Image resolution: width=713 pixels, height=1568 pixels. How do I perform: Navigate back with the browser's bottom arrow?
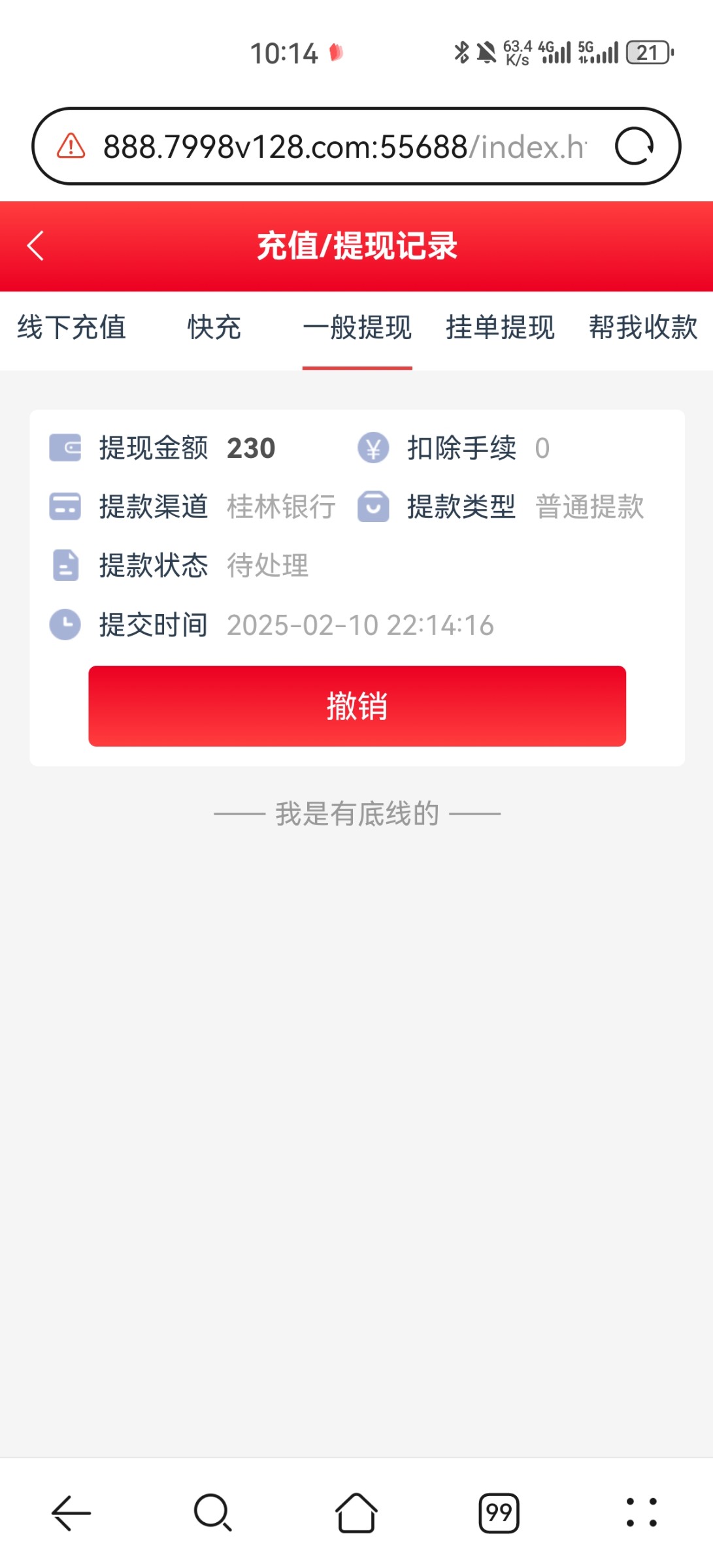pyautogui.click(x=71, y=1512)
